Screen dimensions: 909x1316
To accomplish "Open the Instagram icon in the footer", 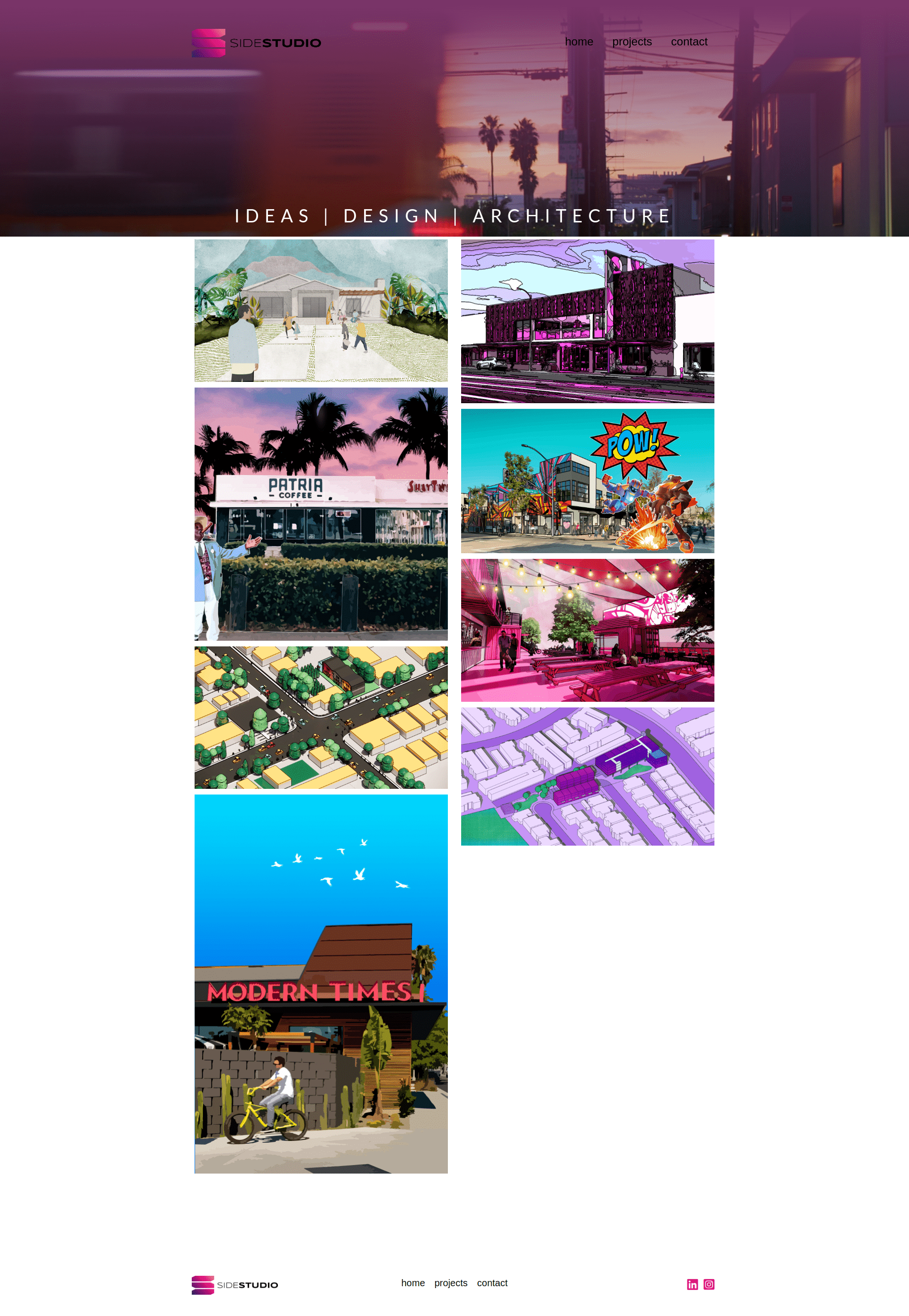I will tap(709, 1284).
